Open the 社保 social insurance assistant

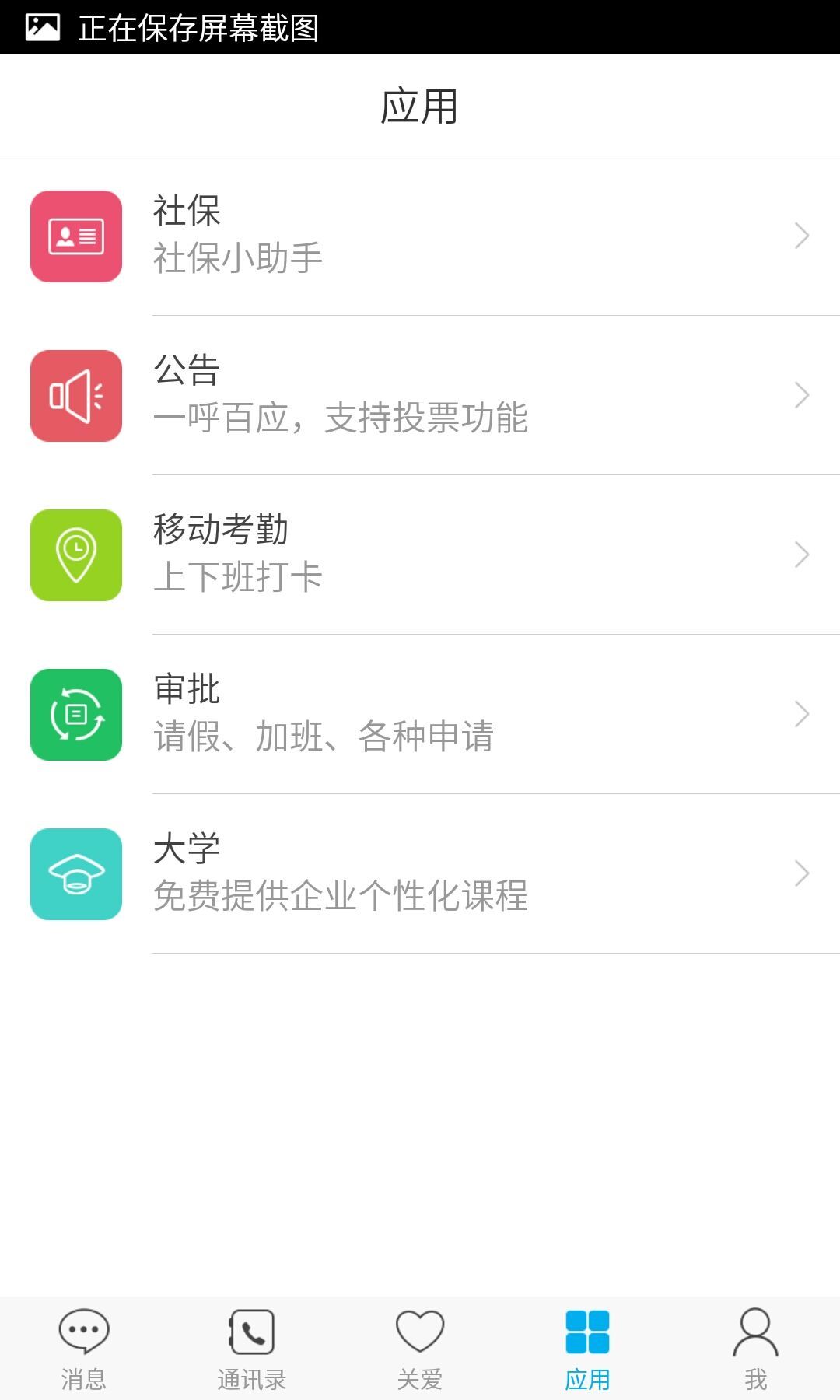point(420,236)
